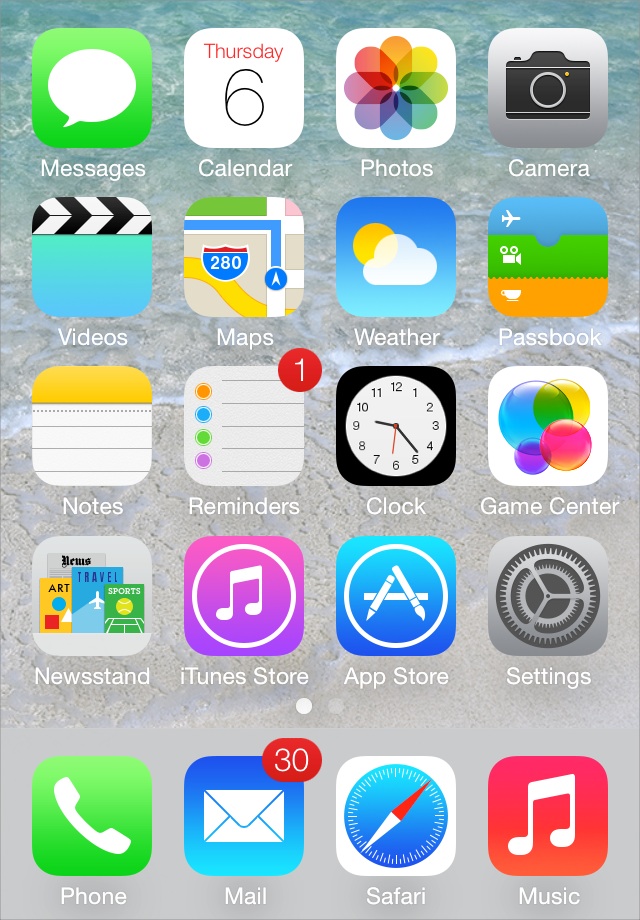Image resolution: width=640 pixels, height=920 pixels.
Task: Open Mail with 30 unread messages
Action: pyautogui.click(x=244, y=816)
